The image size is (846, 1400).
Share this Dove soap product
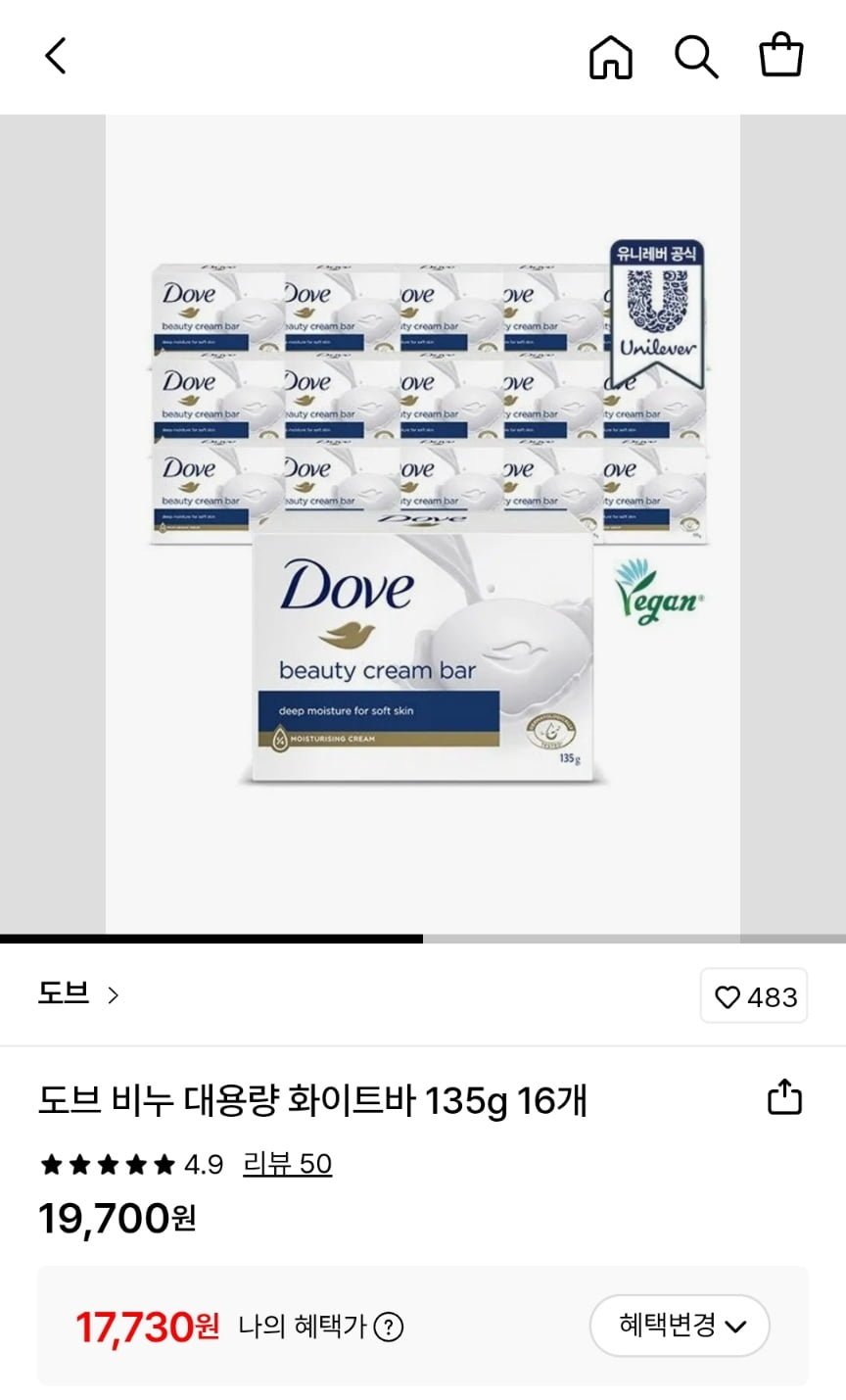click(x=783, y=1097)
